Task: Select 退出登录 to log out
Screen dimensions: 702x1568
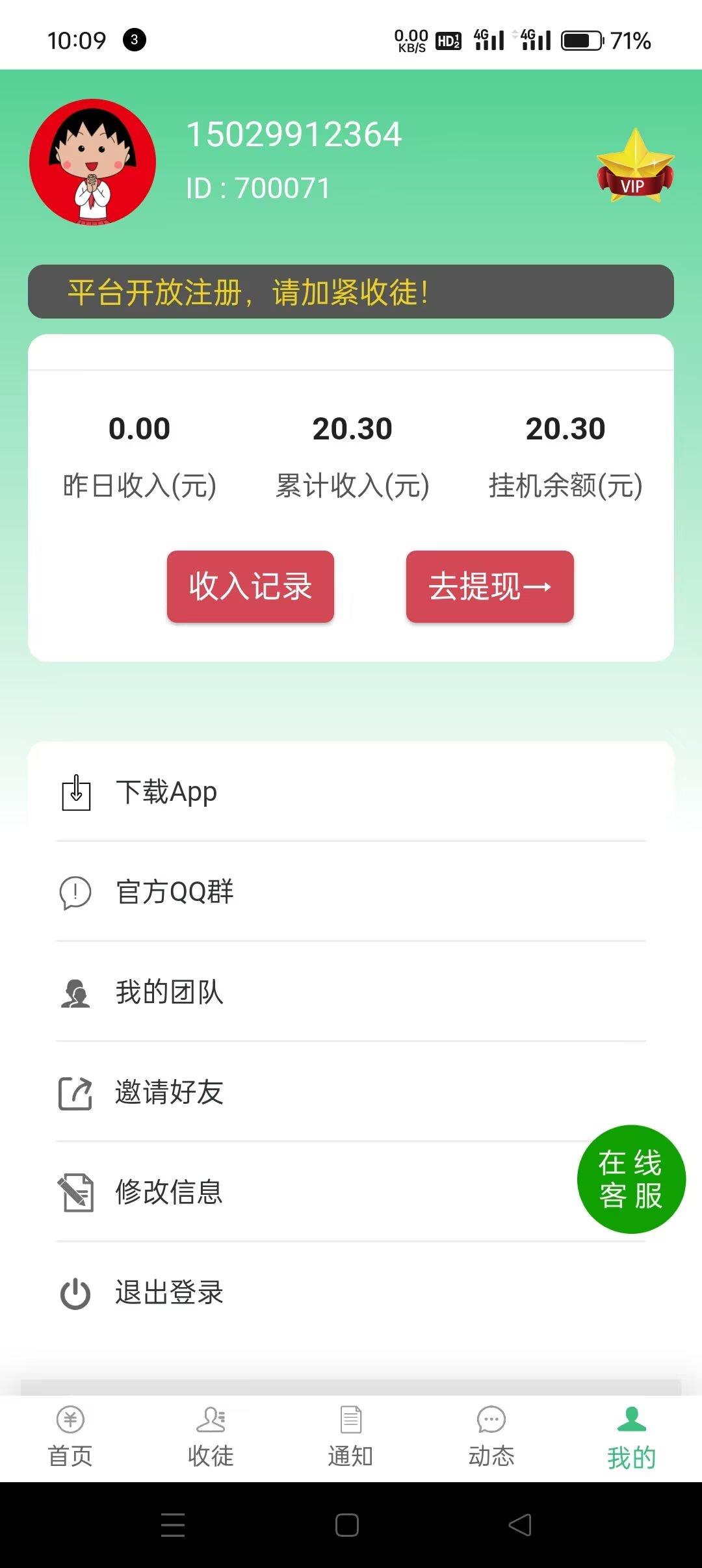Action: pos(351,1292)
